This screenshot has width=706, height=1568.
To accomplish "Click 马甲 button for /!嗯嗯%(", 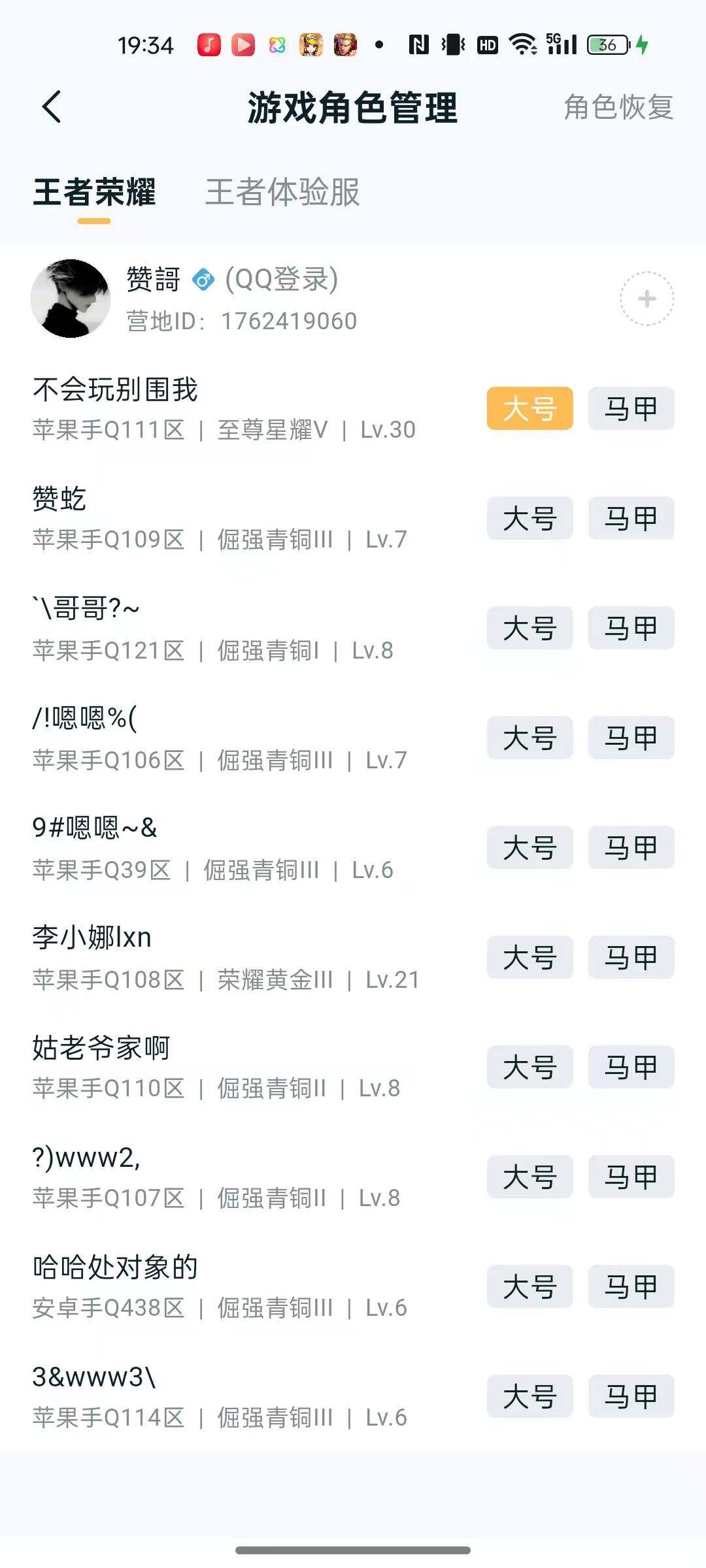I will coord(630,738).
